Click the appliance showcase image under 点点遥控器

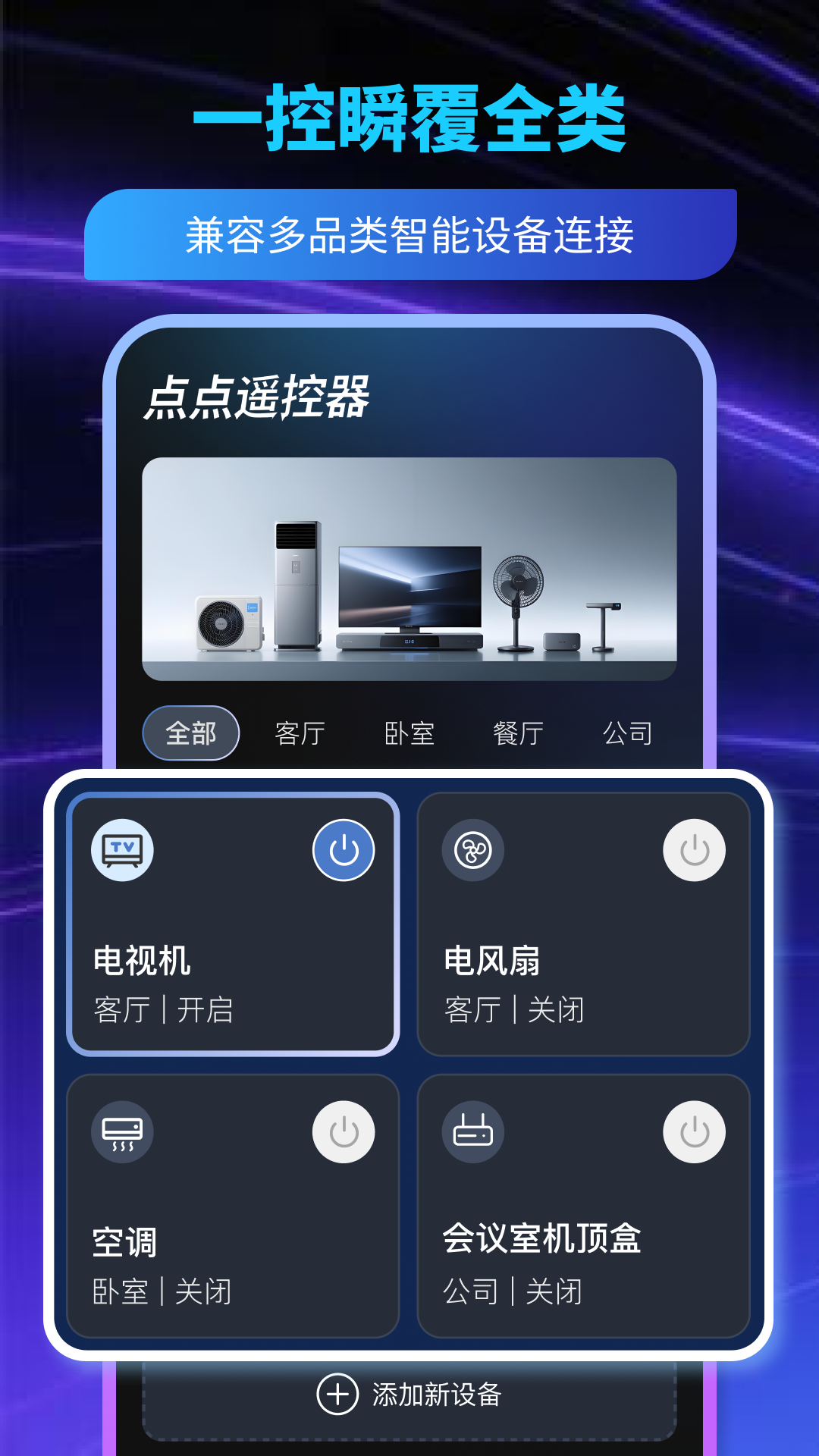[x=409, y=569]
